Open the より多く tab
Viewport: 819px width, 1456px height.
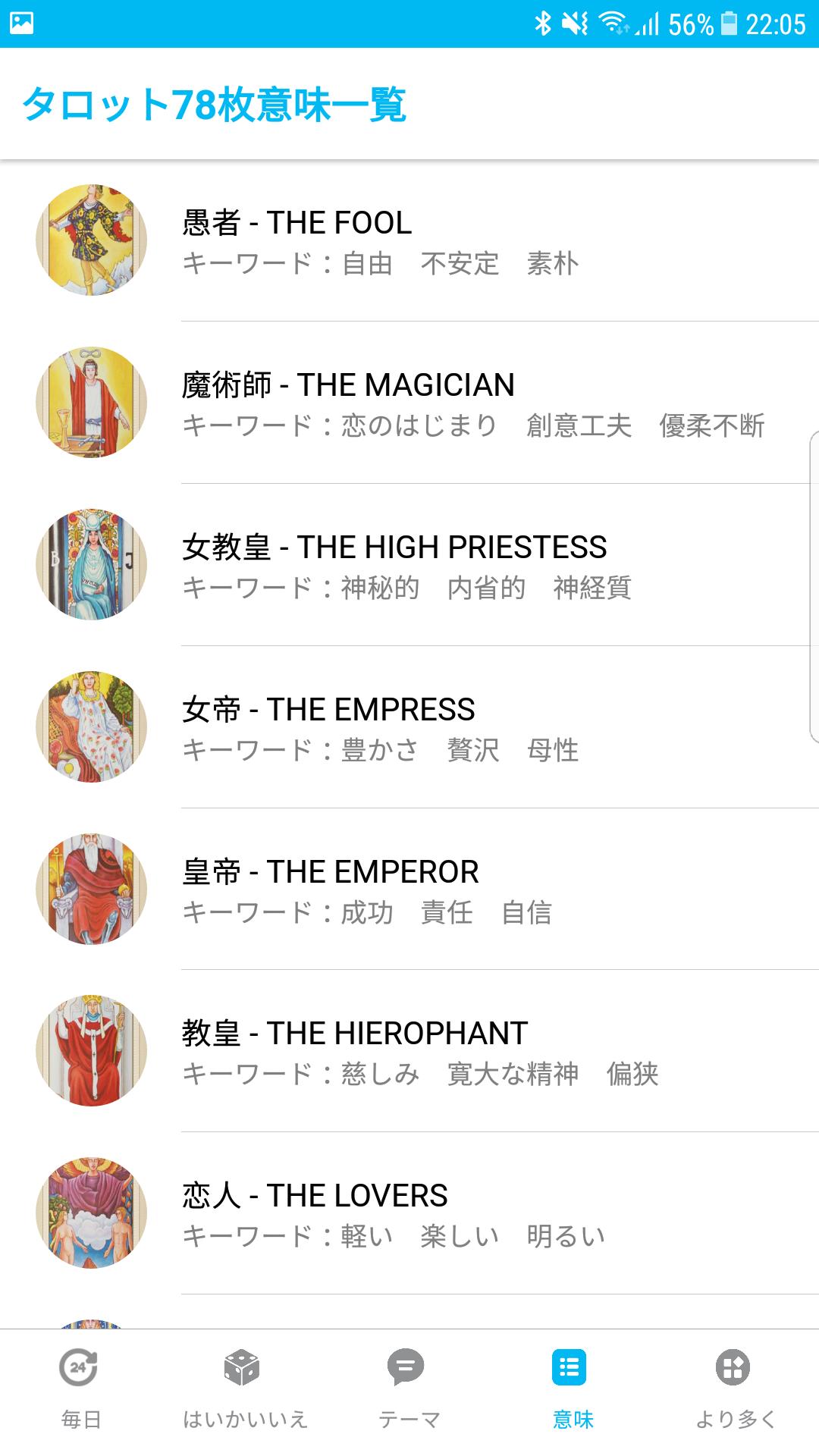(735, 1389)
